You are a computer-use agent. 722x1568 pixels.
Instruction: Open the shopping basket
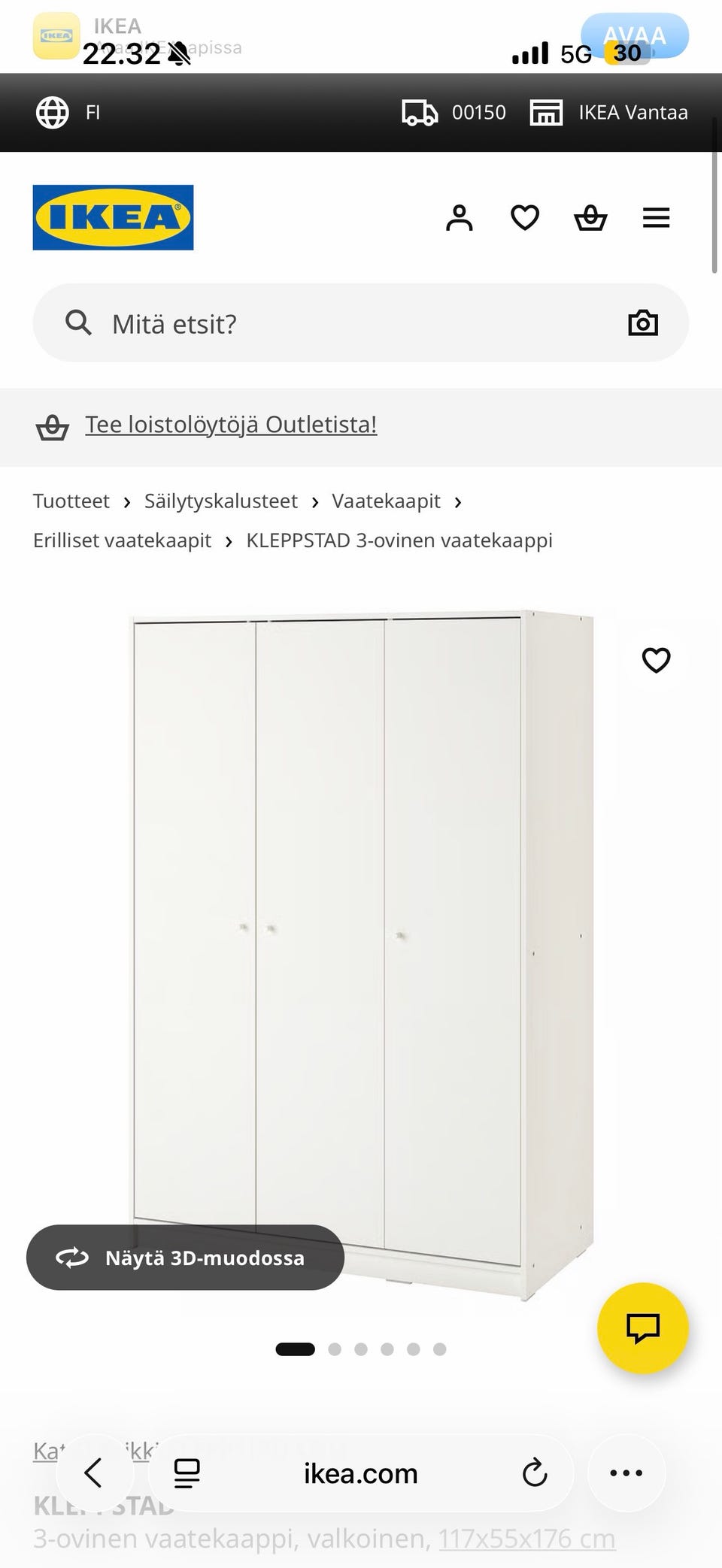point(590,218)
